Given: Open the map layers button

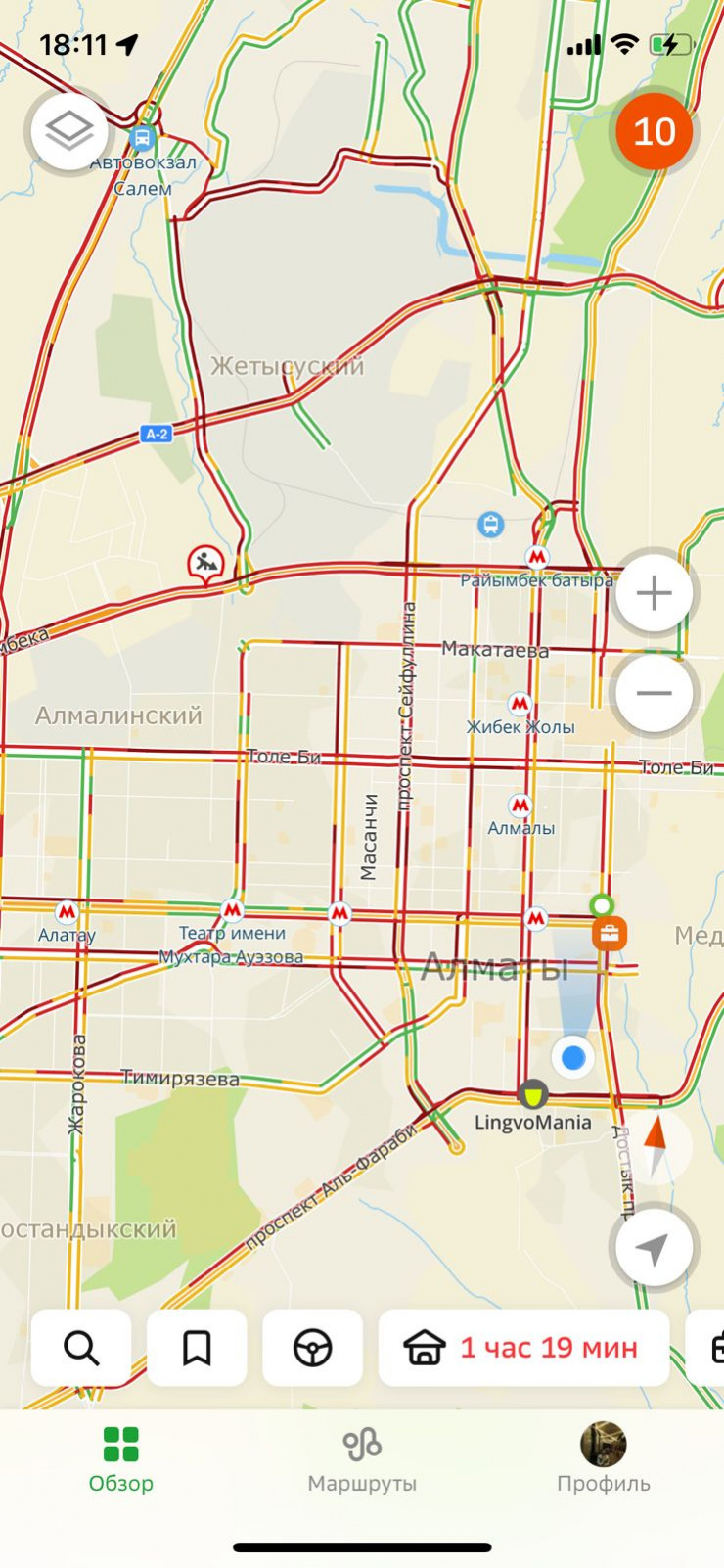Looking at the screenshot, I should pyautogui.click(x=68, y=130).
